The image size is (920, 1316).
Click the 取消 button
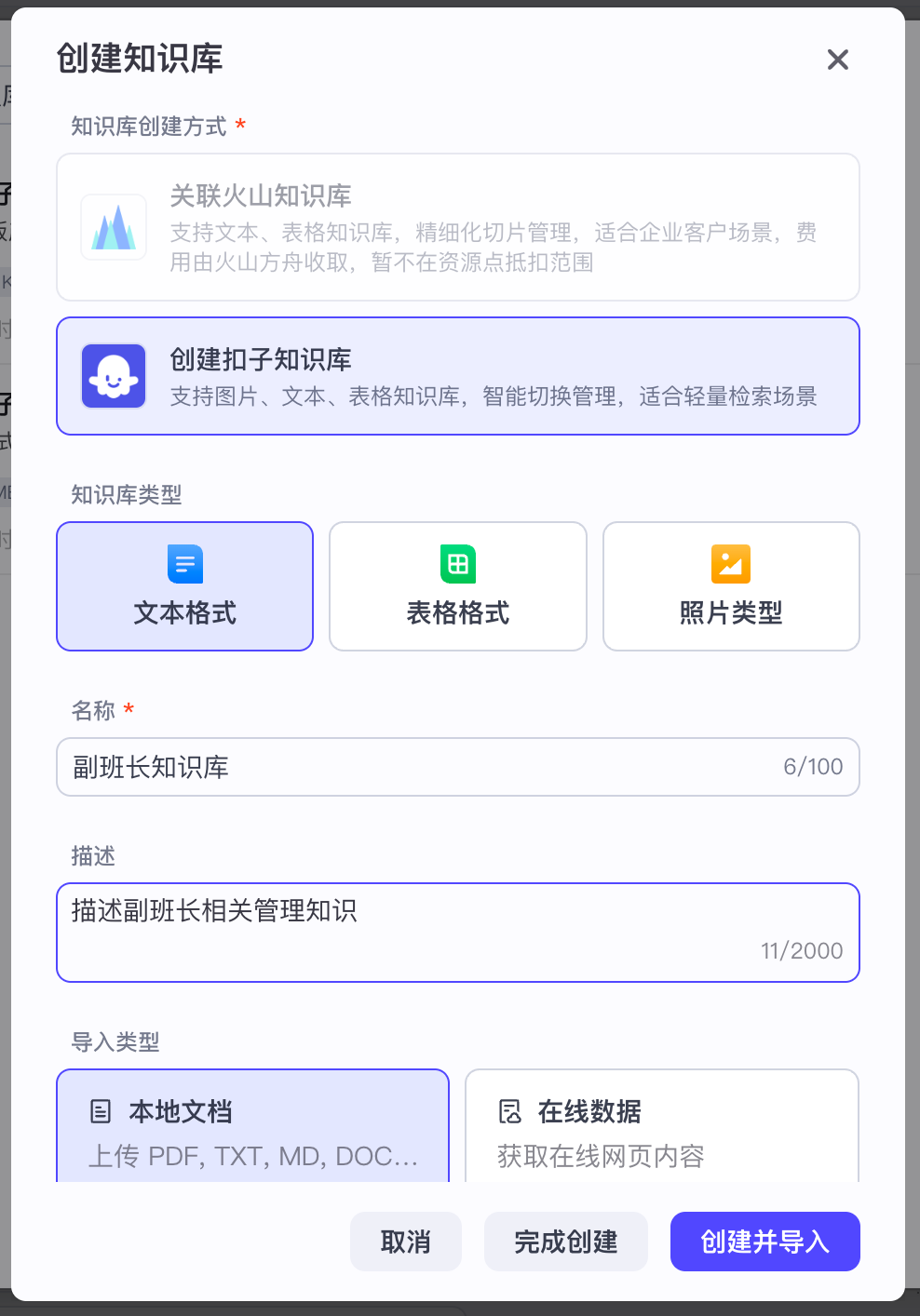[405, 1242]
